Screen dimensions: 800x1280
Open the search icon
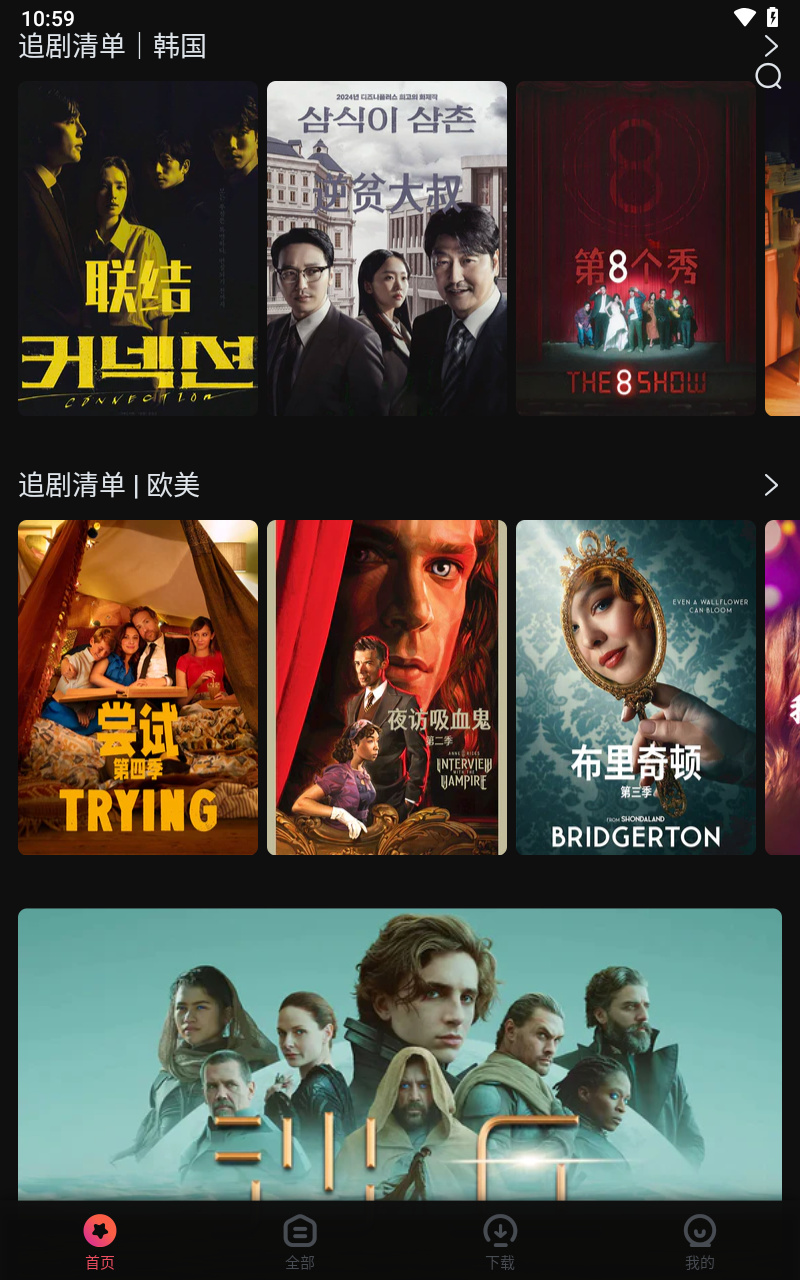(768, 77)
